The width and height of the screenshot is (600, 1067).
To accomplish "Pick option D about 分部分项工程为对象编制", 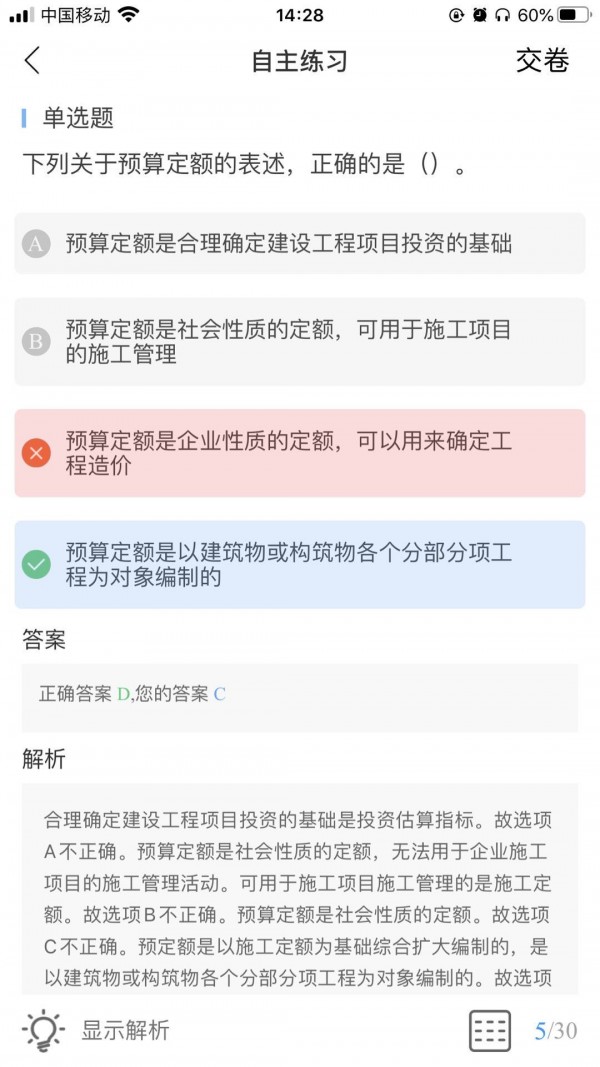I will click(299, 565).
